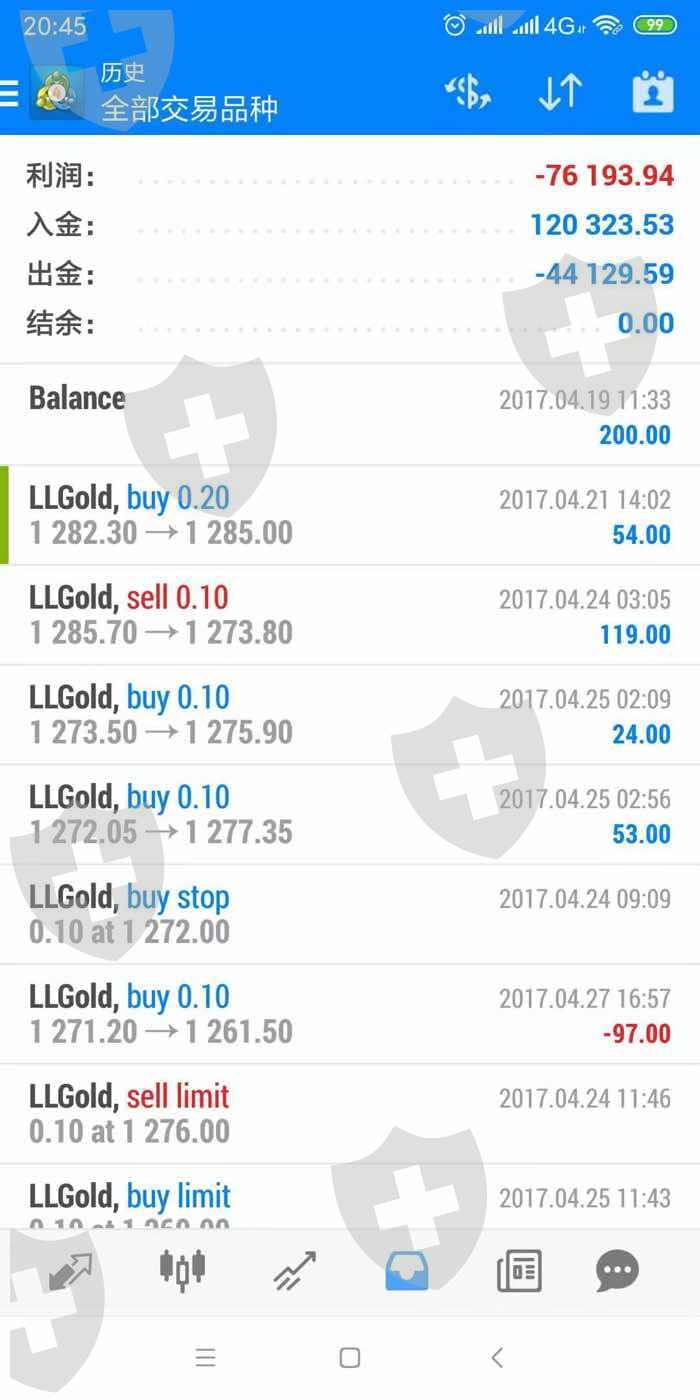This screenshot has width=700, height=1400.
Task: Open the LLGold sell 0.10 trade
Action: 350,615
